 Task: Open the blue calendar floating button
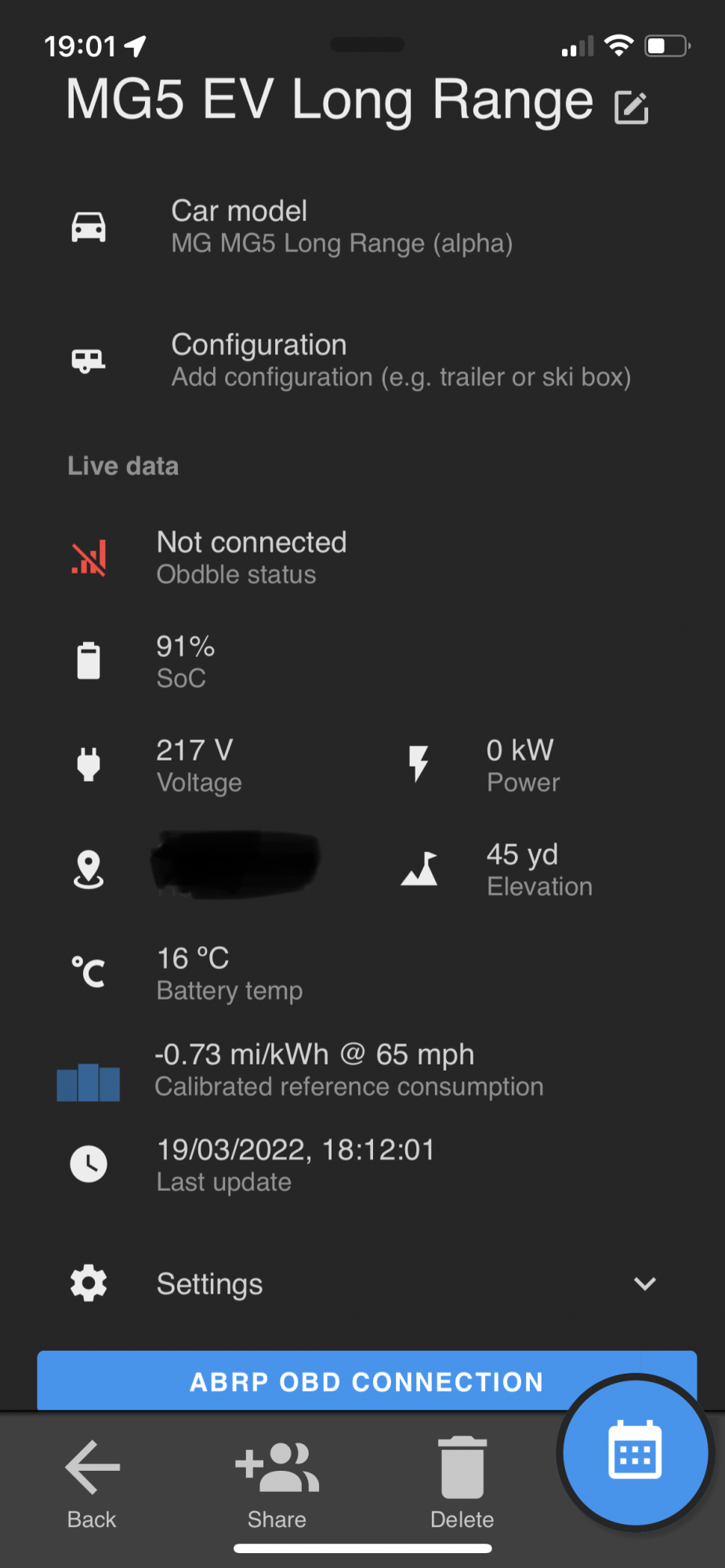635,1451
